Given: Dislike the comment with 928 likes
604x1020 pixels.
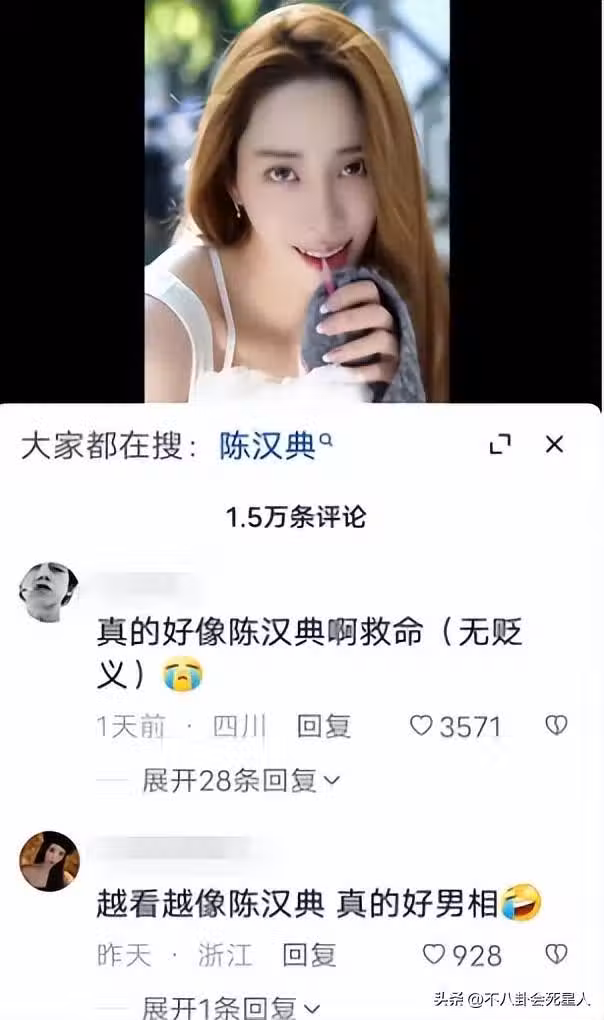Looking at the screenshot, I should click(556, 955).
